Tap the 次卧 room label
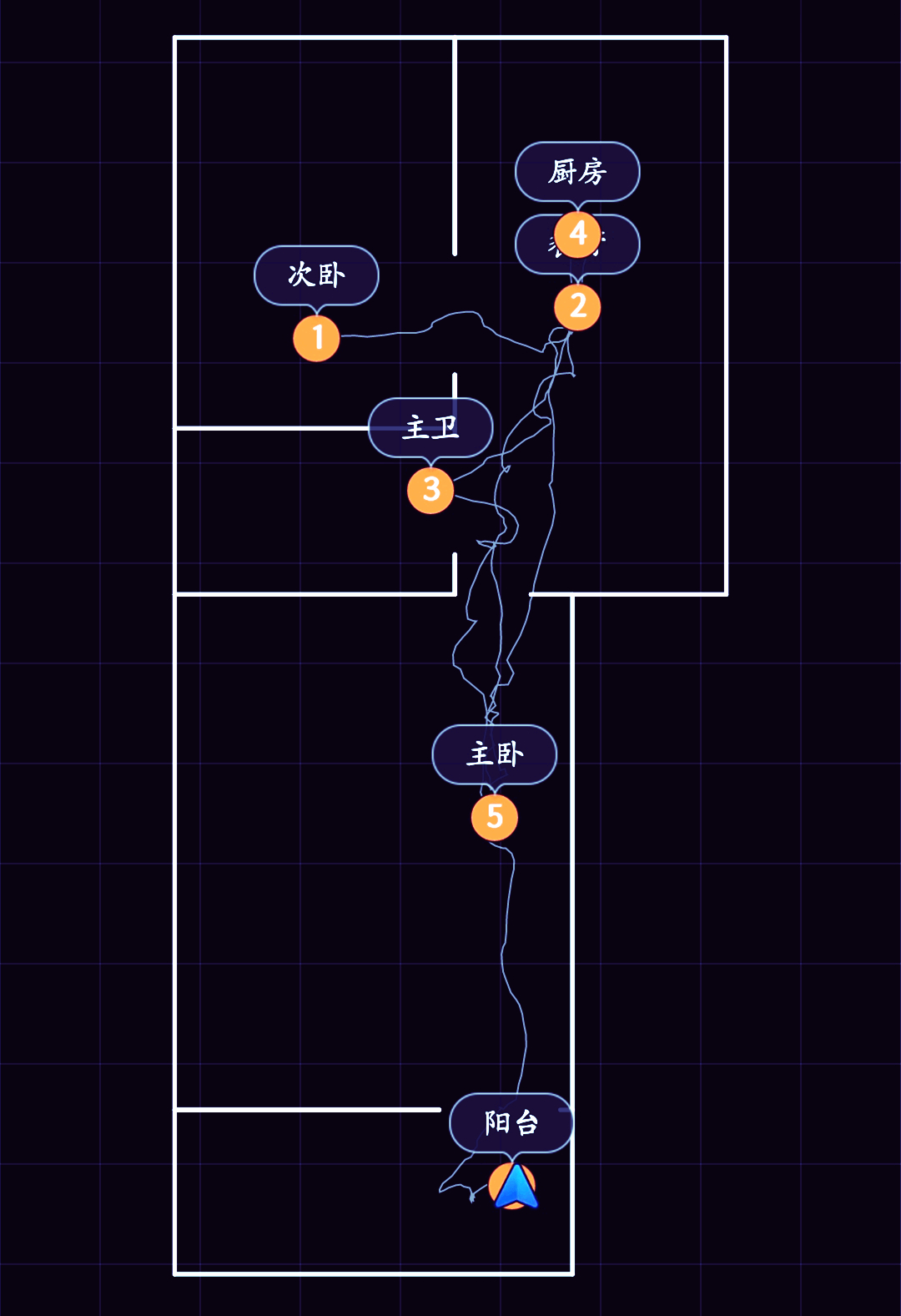This screenshot has width=901, height=1316. [x=316, y=275]
